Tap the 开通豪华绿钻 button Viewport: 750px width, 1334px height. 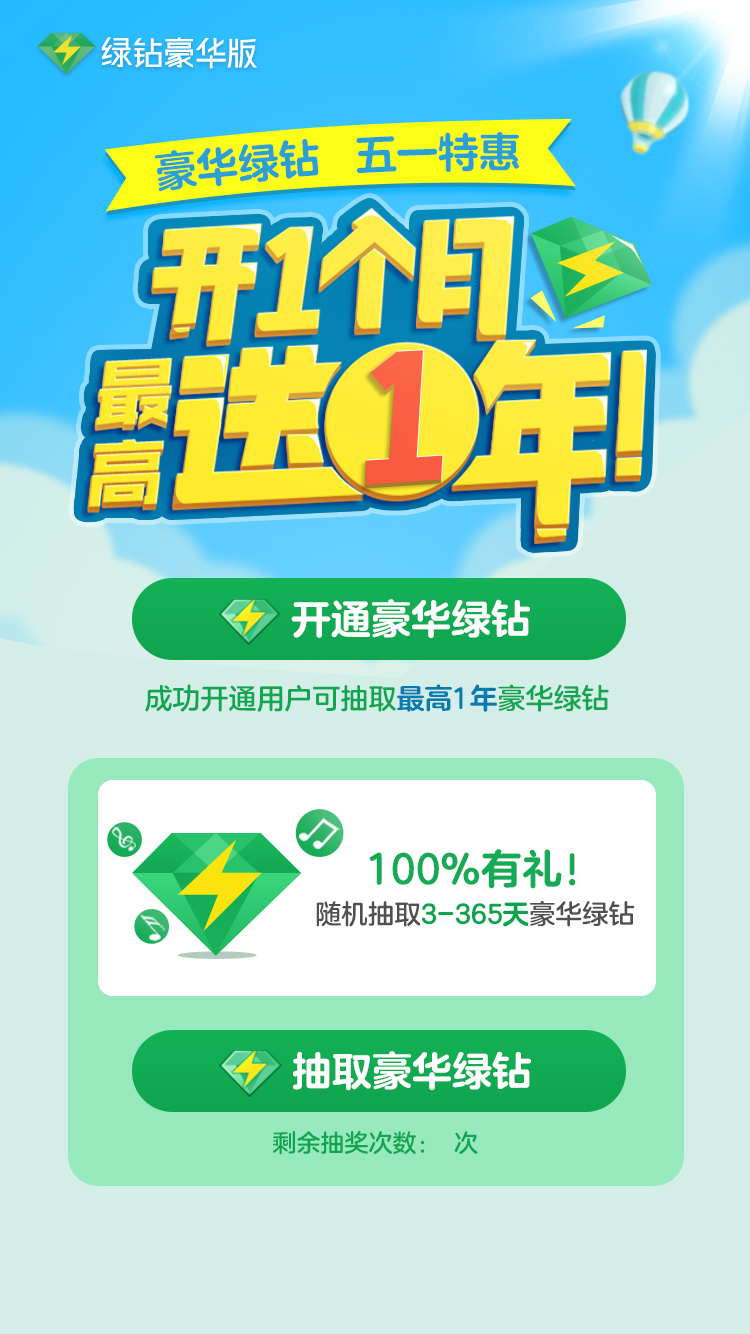pos(378,619)
